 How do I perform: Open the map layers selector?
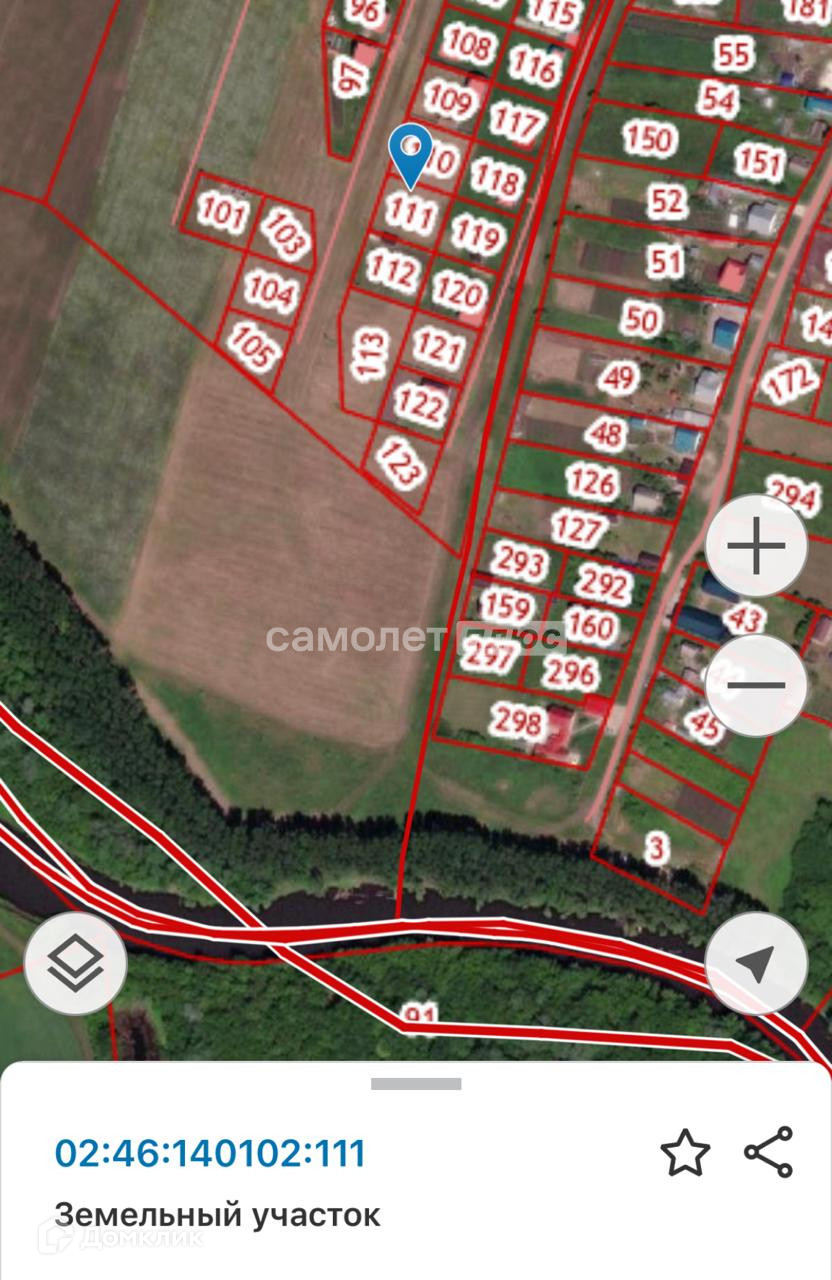point(76,964)
